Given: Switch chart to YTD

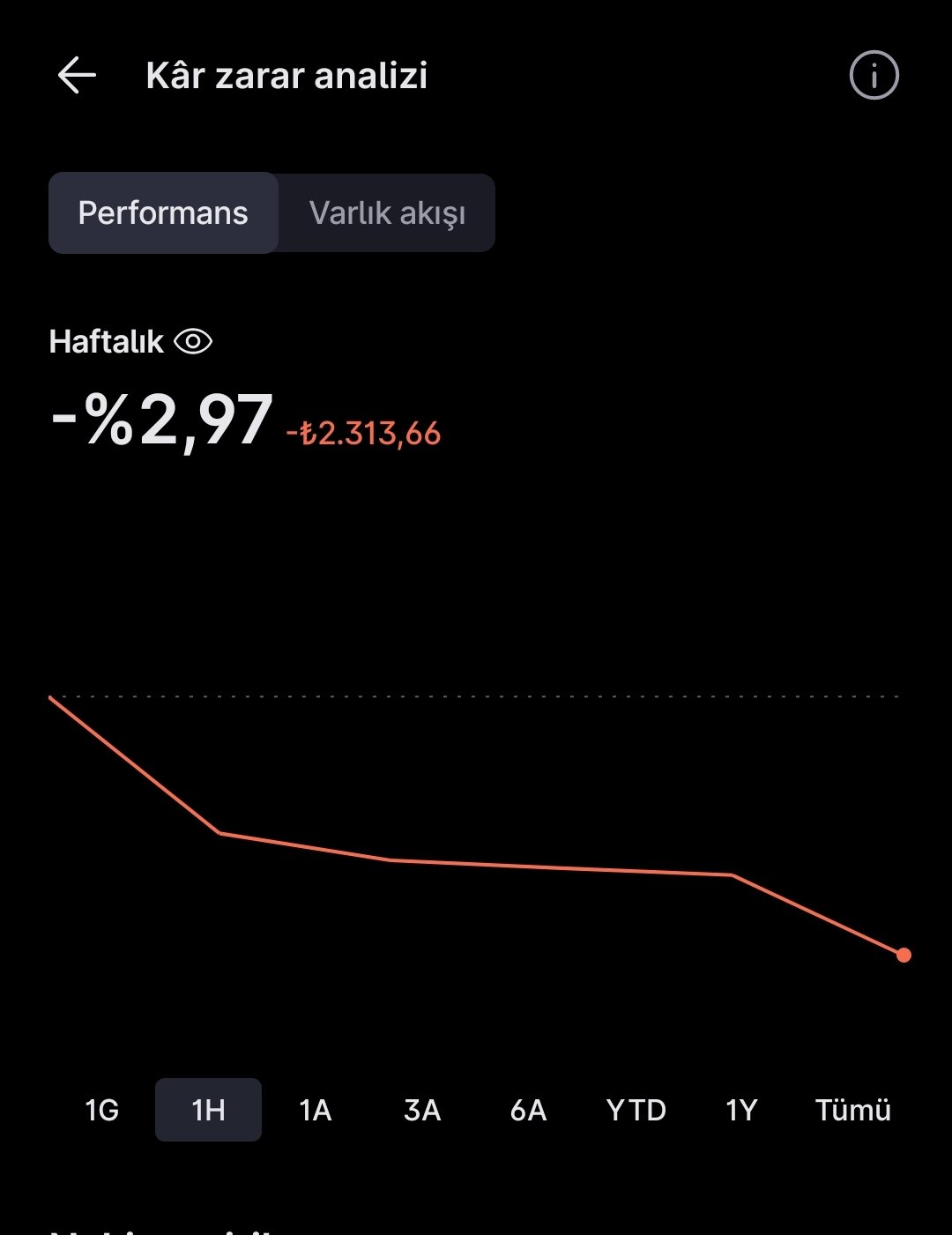Looking at the screenshot, I should (x=636, y=1110).
